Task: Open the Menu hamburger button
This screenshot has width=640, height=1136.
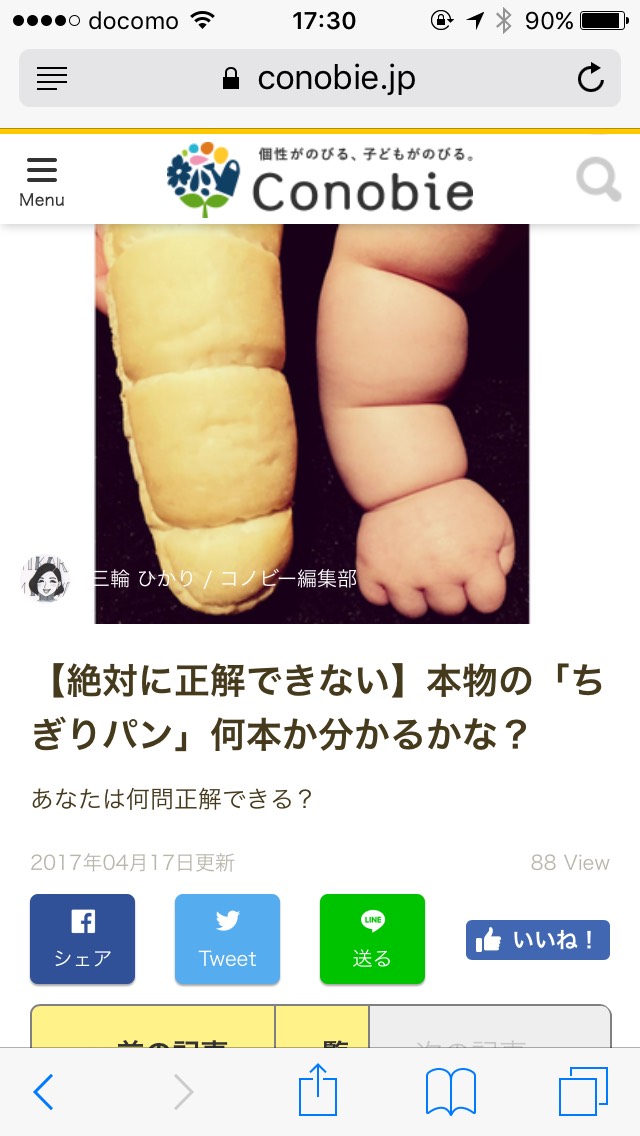Action: [42, 181]
